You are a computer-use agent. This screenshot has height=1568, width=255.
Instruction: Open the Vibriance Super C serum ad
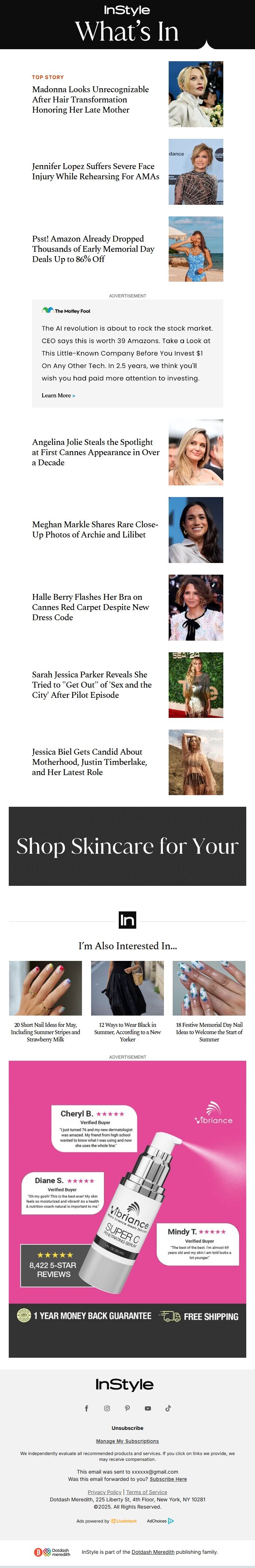click(127, 1211)
